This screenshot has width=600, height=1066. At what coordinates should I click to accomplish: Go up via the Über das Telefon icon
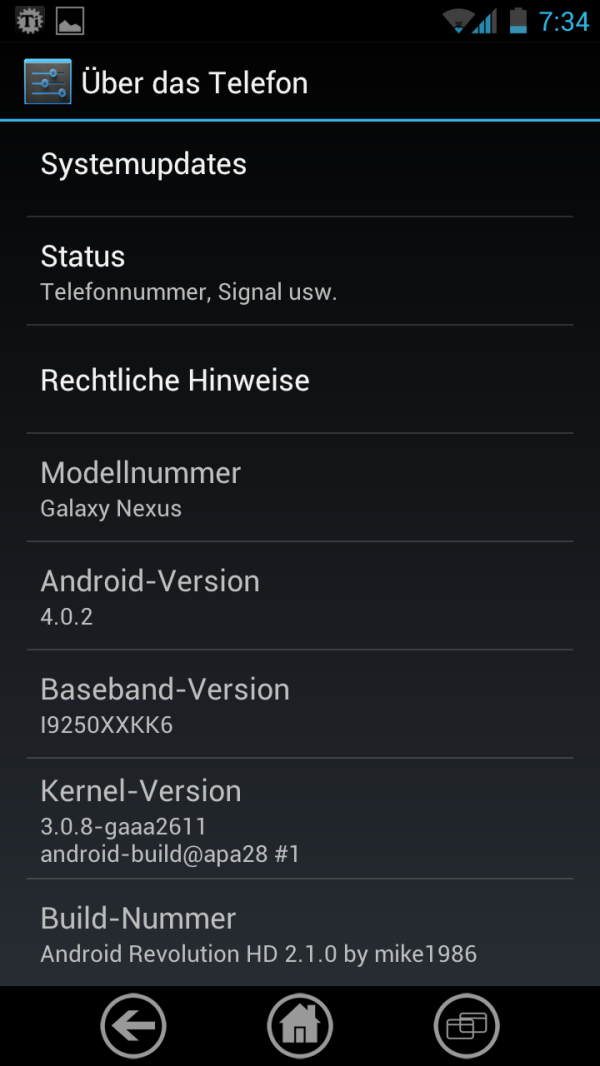(x=48, y=82)
